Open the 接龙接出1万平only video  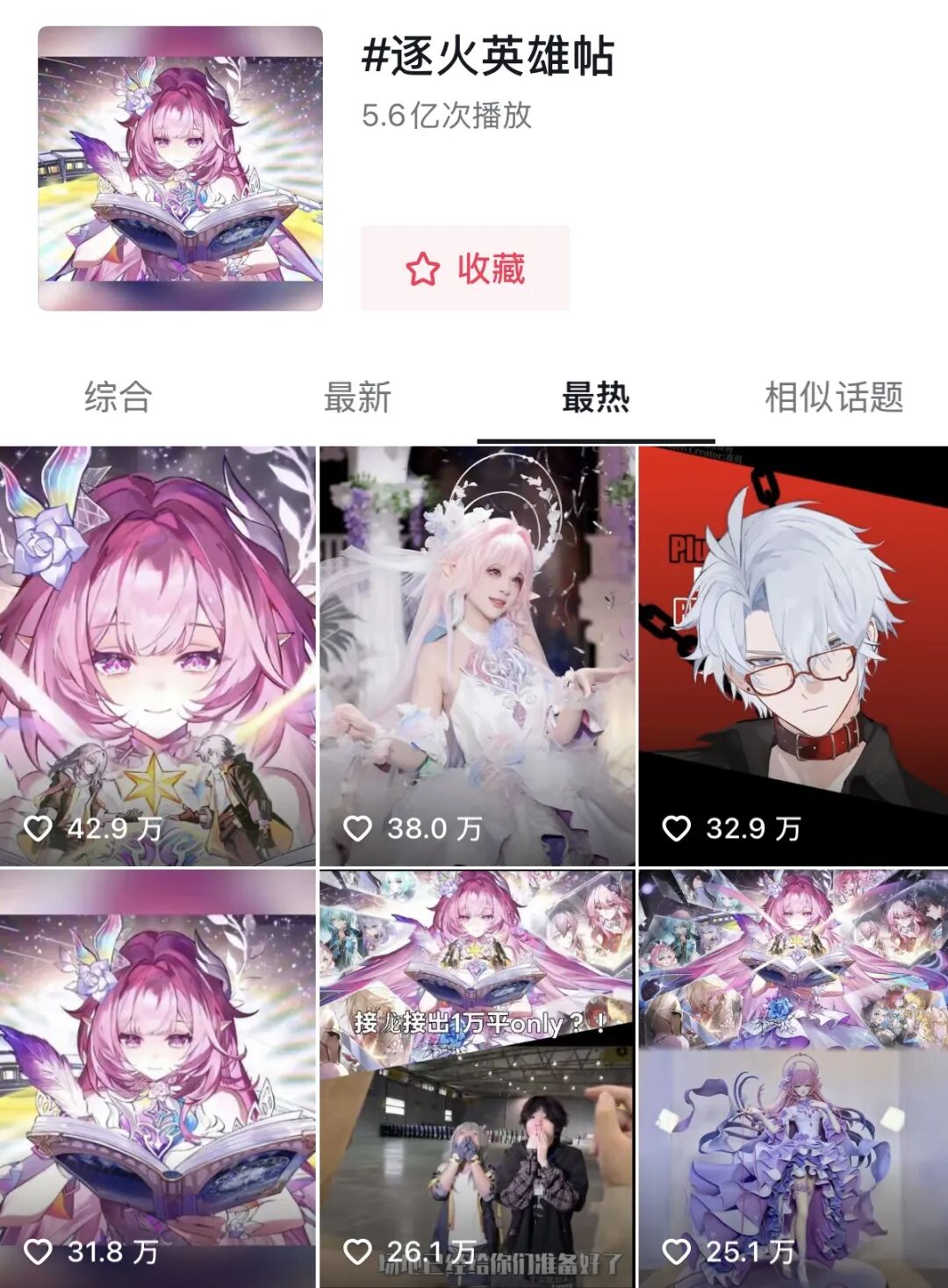pyautogui.click(x=477, y=1079)
